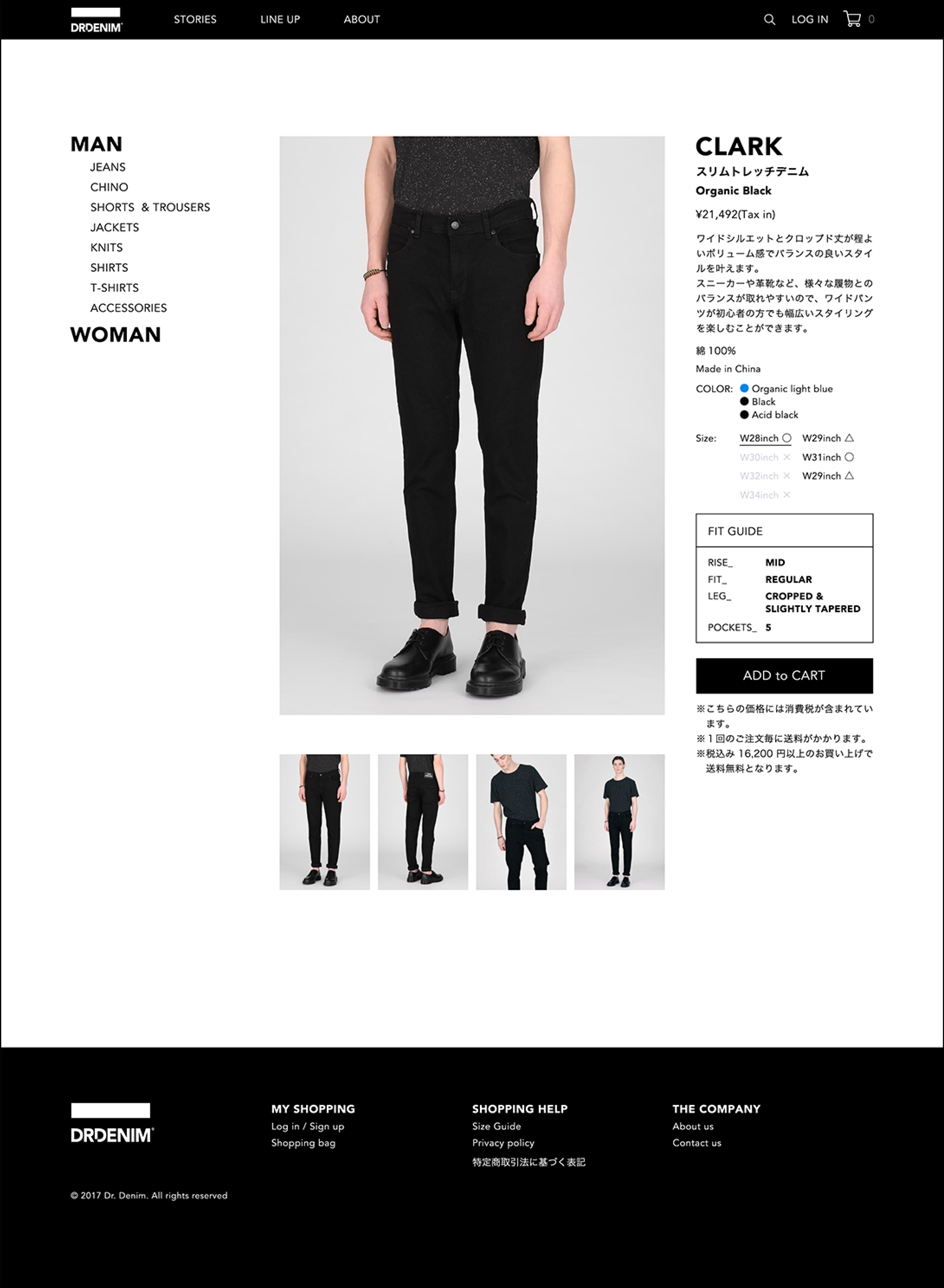
Task: View the full-body model thumbnail
Action: pos(619,822)
